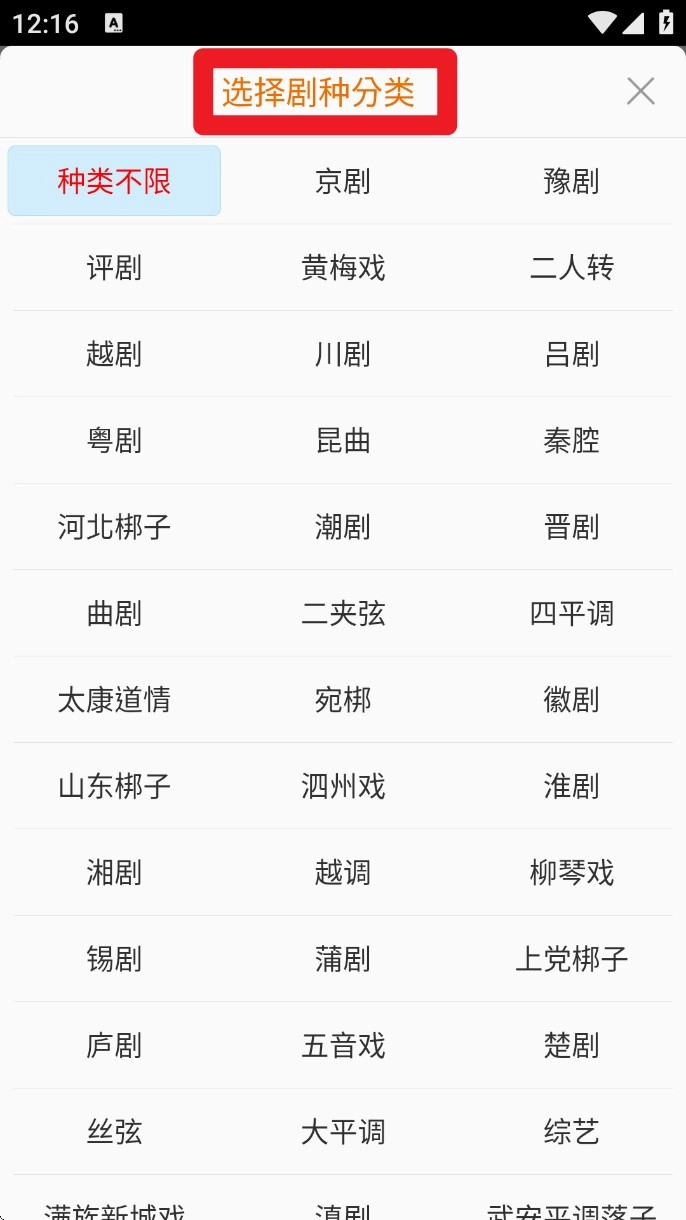The height and width of the screenshot is (1220, 686).
Task: Tap the 二人转 option
Action: tap(571, 268)
